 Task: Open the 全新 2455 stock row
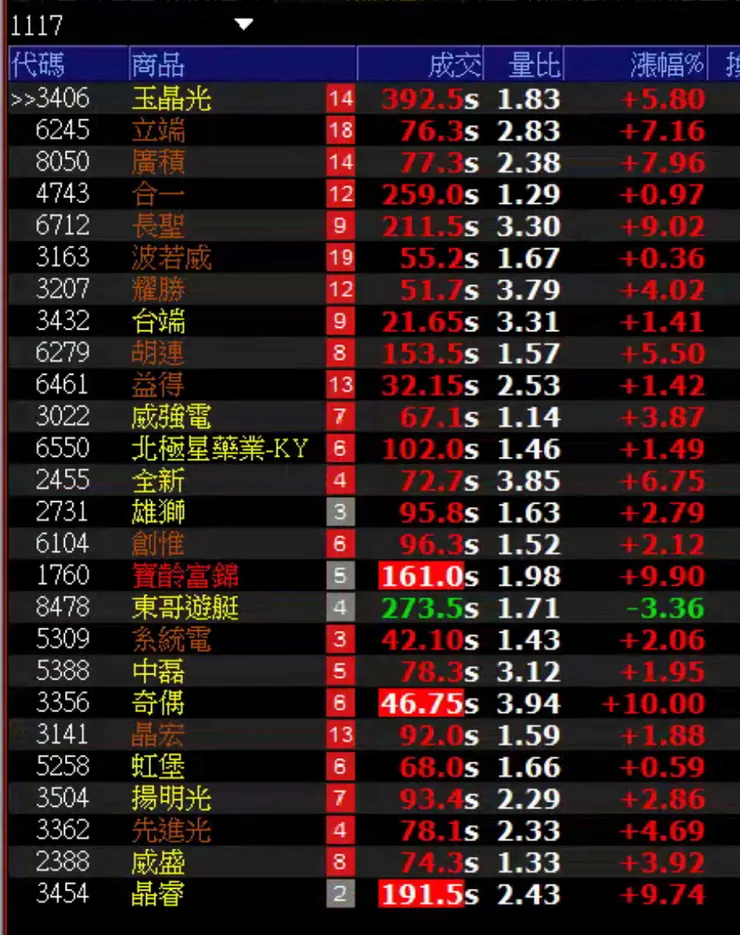pyautogui.click(x=158, y=480)
